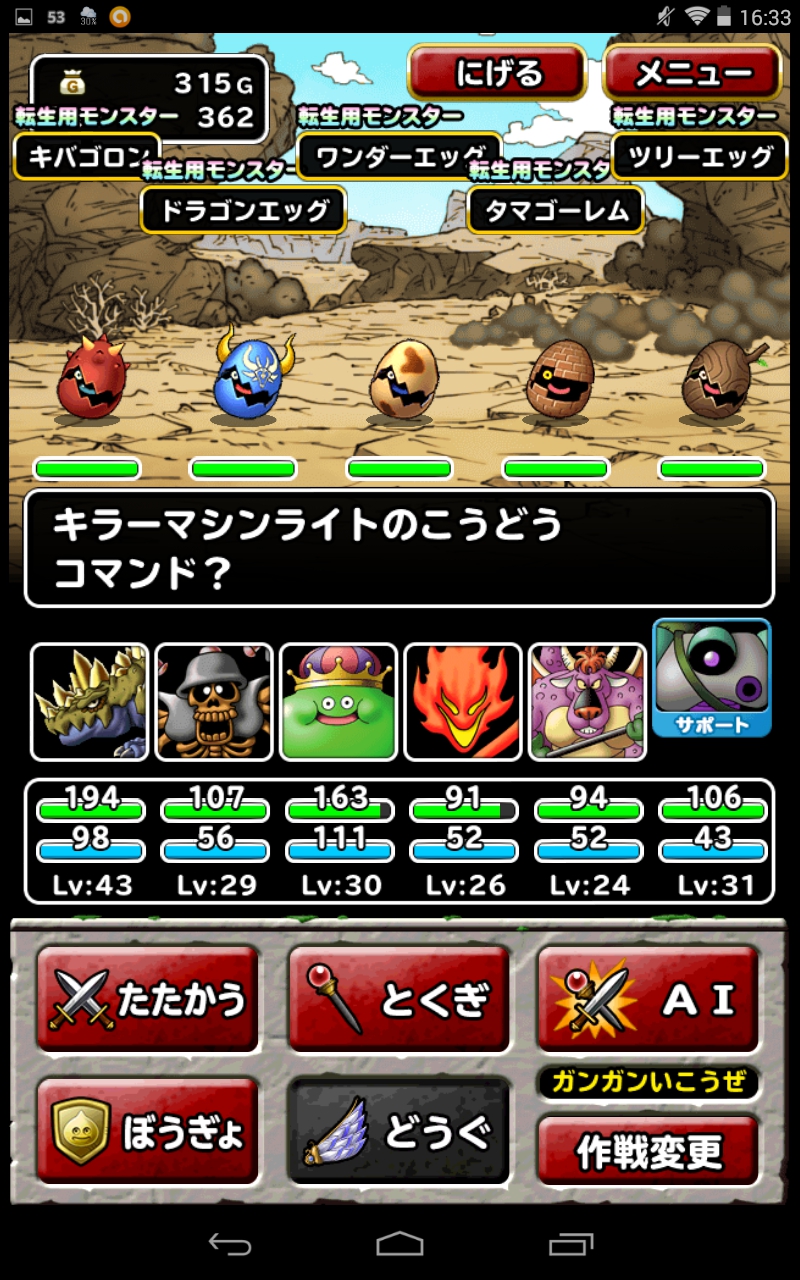
Task: Target the brick-patterned egg monster
Action: 555,380
